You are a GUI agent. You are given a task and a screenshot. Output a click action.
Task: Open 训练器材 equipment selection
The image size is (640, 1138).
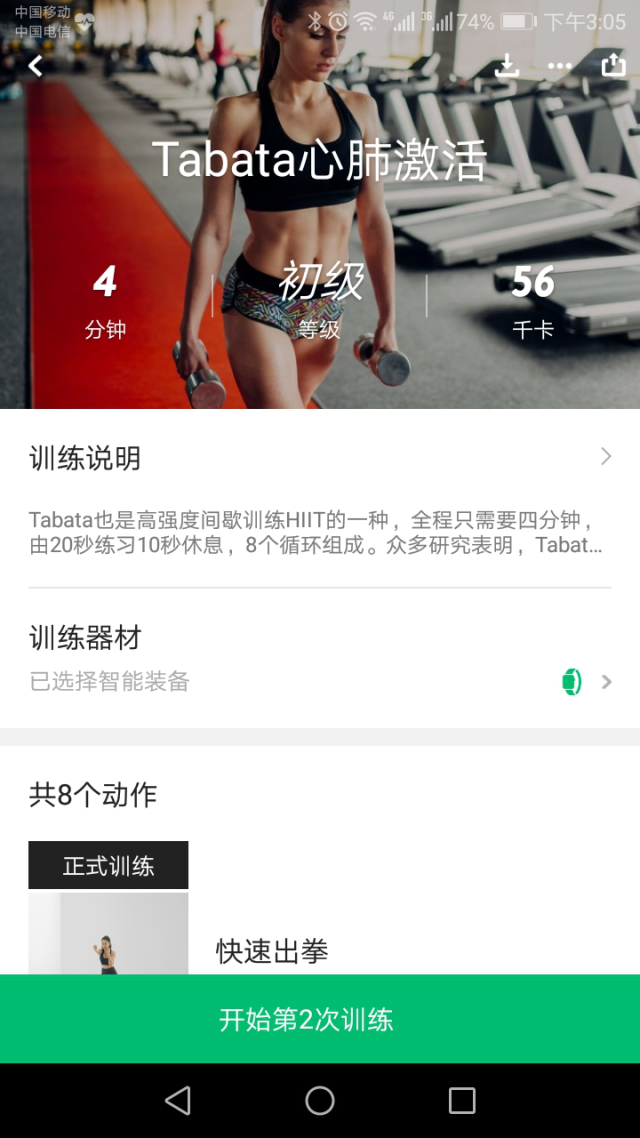(320, 659)
